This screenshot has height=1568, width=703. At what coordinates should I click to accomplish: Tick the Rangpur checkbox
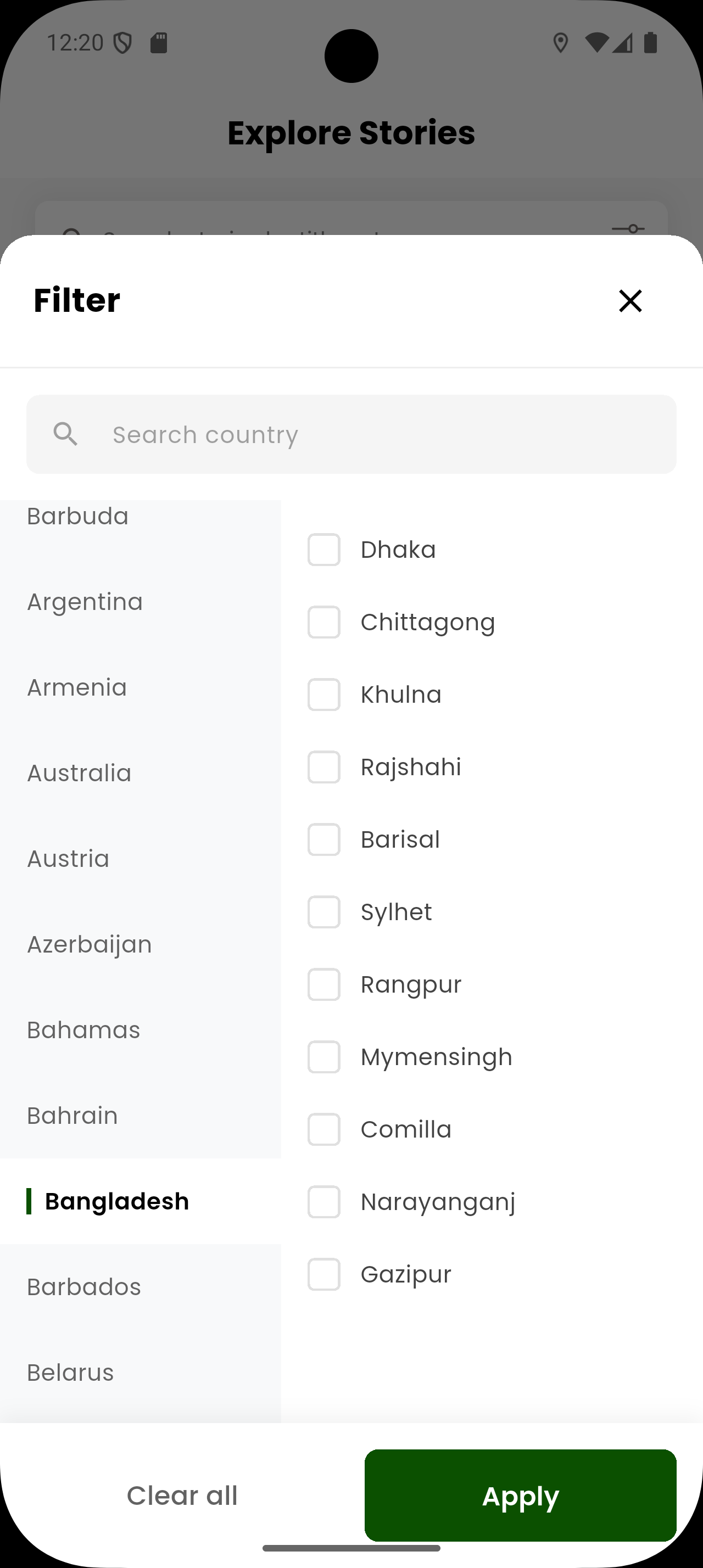point(324,984)
